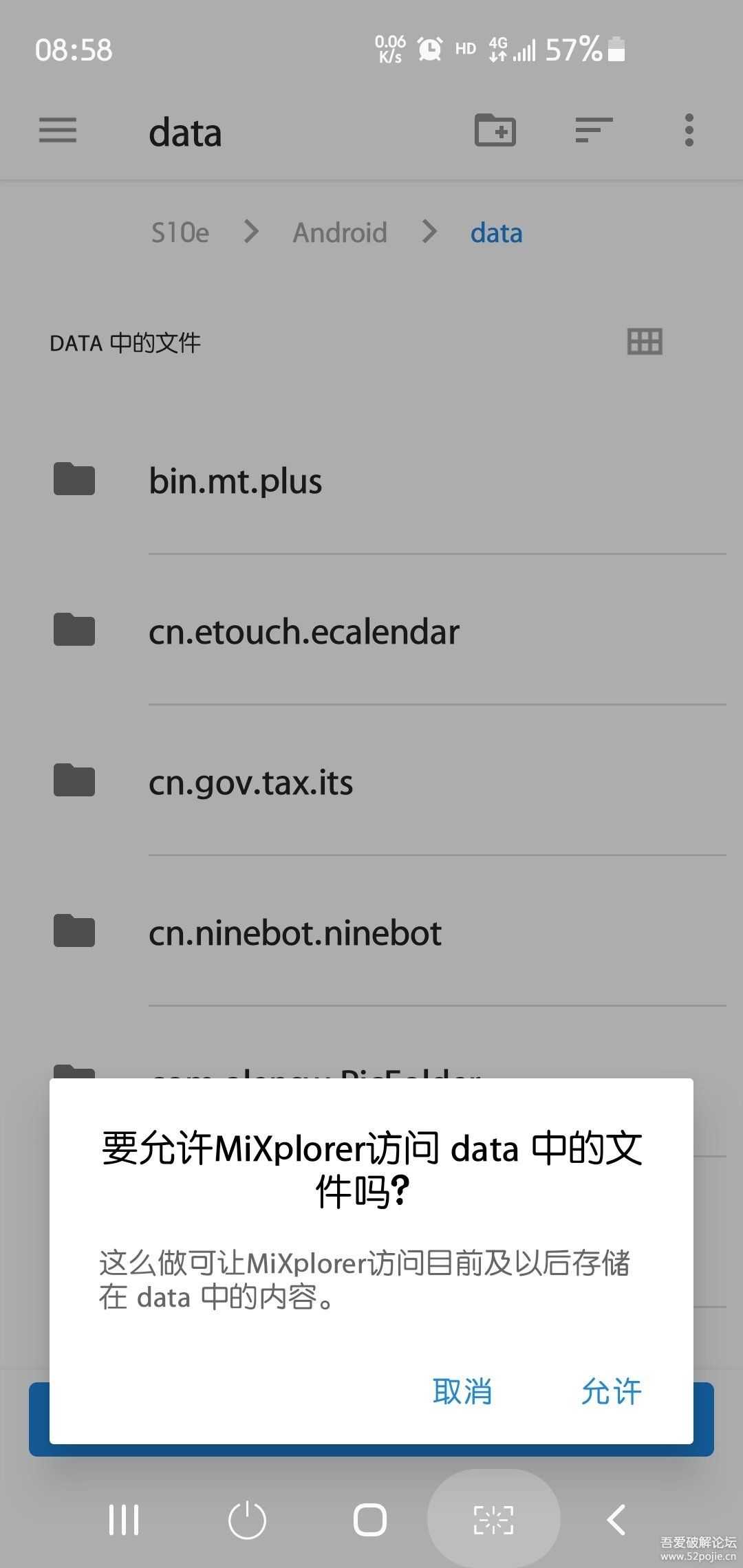Image resolution: width=743 pixels, height=1568 pixels.
Task: Expand the breadcrumb chevron after Android
Action: click(429, 232)
